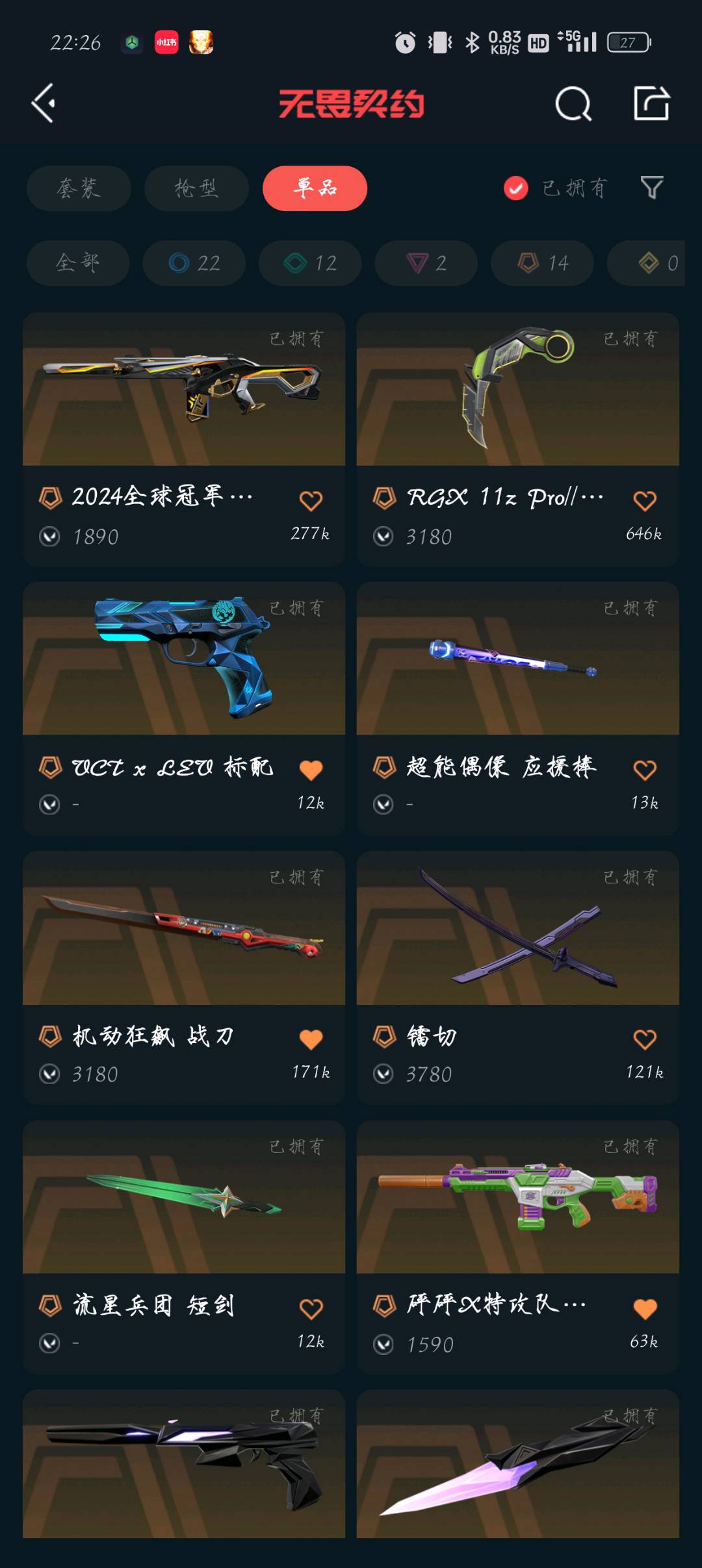702x1568 pixels.
Task: Open the 镭切 blade card
Action: click(x=517, y=928)
